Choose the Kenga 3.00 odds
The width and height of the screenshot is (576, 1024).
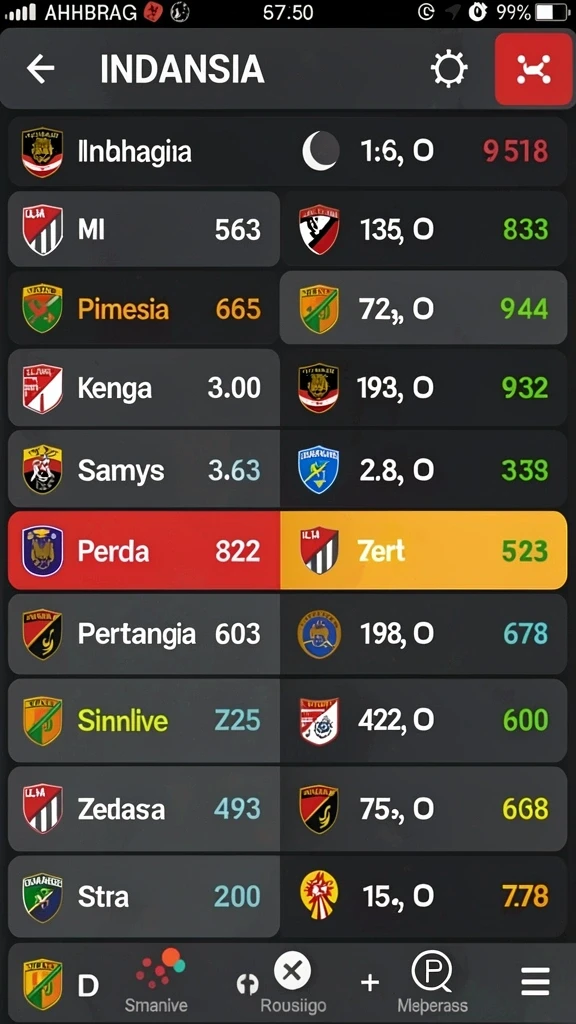[x=144, y=389]
